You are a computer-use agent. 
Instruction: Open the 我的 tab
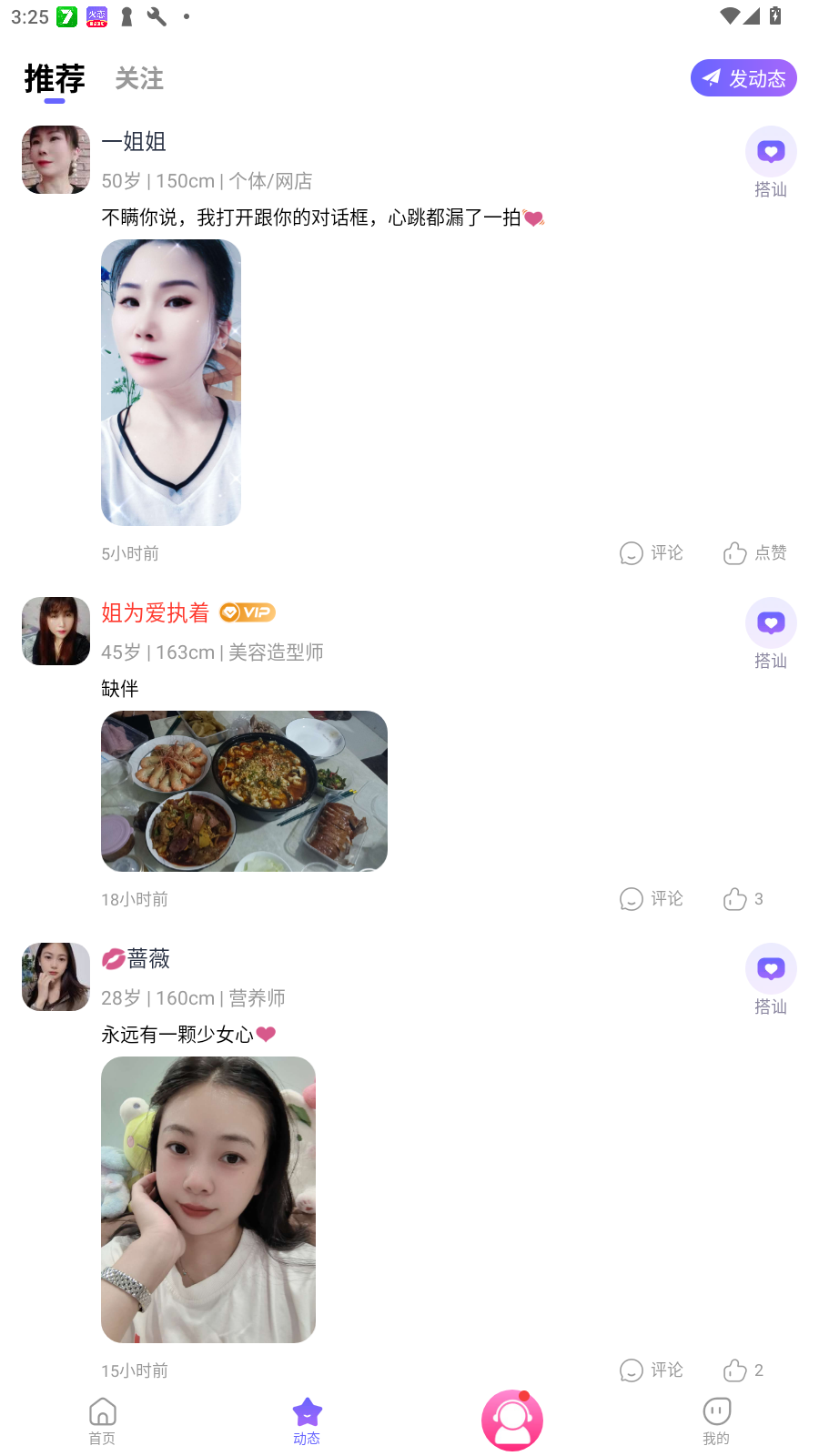(716, 1421)
